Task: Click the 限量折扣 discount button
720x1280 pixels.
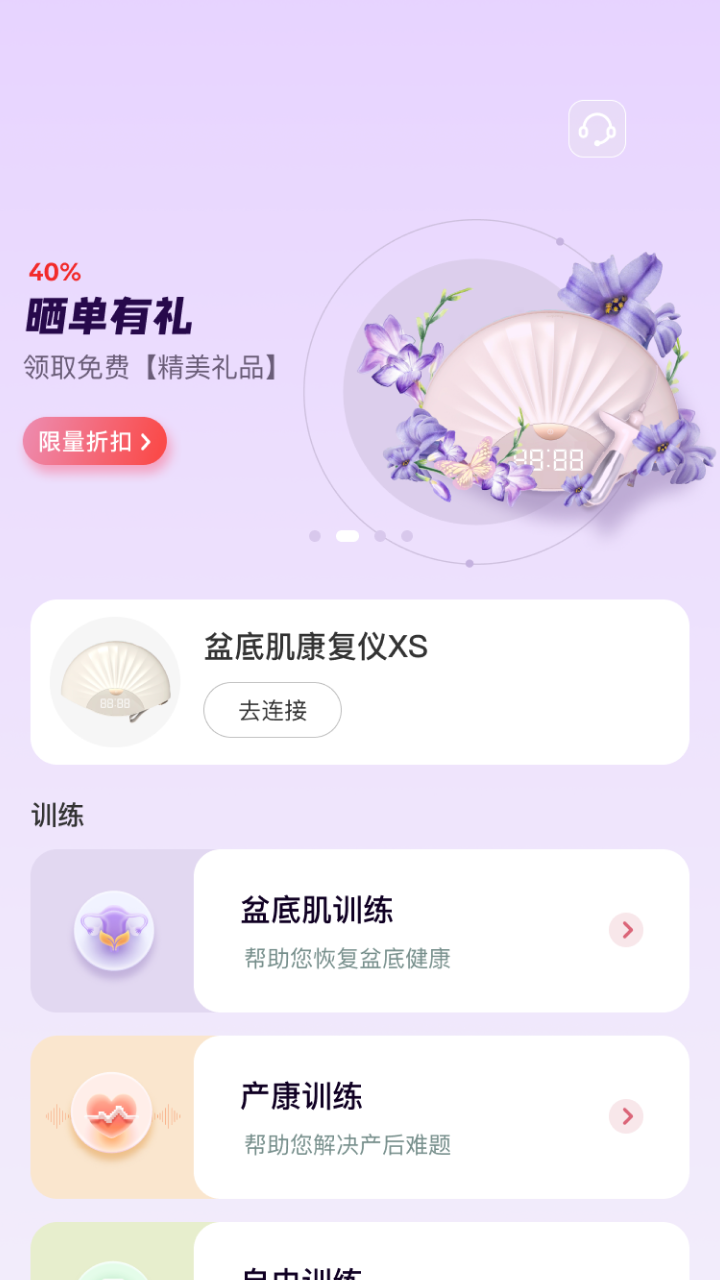Action: 95,441
